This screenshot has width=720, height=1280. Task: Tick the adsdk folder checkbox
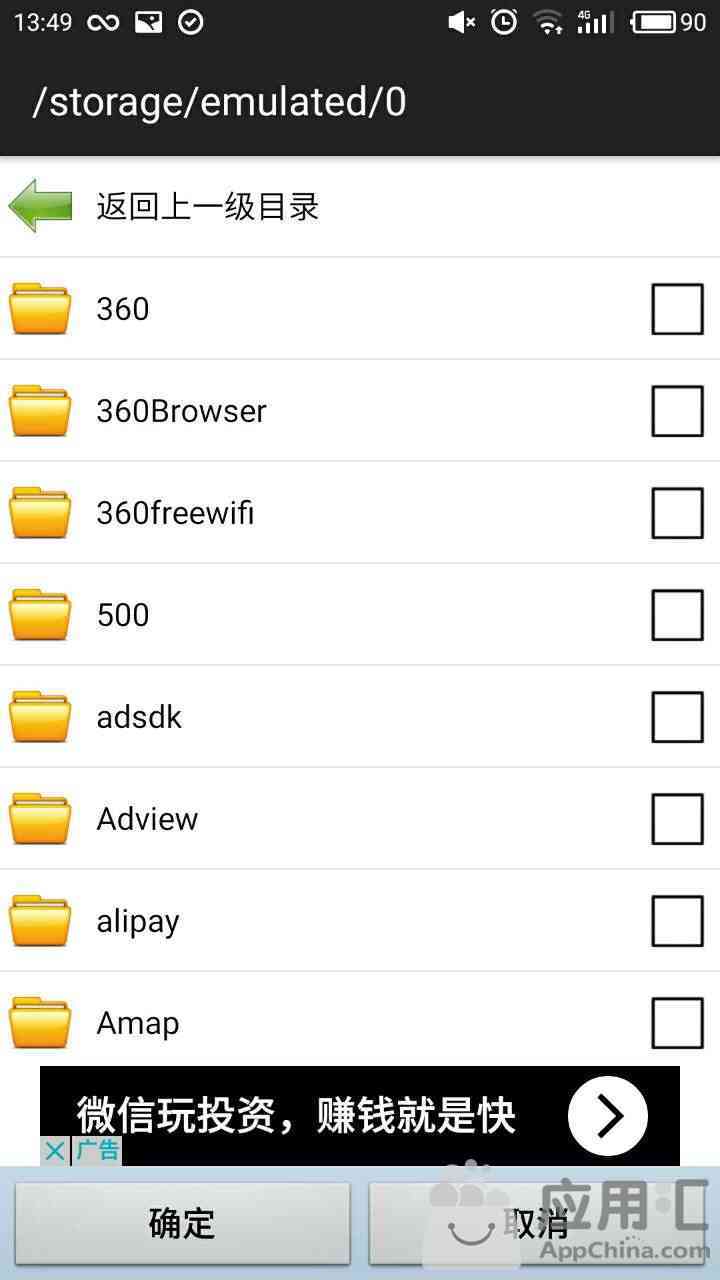coord(677,716)
